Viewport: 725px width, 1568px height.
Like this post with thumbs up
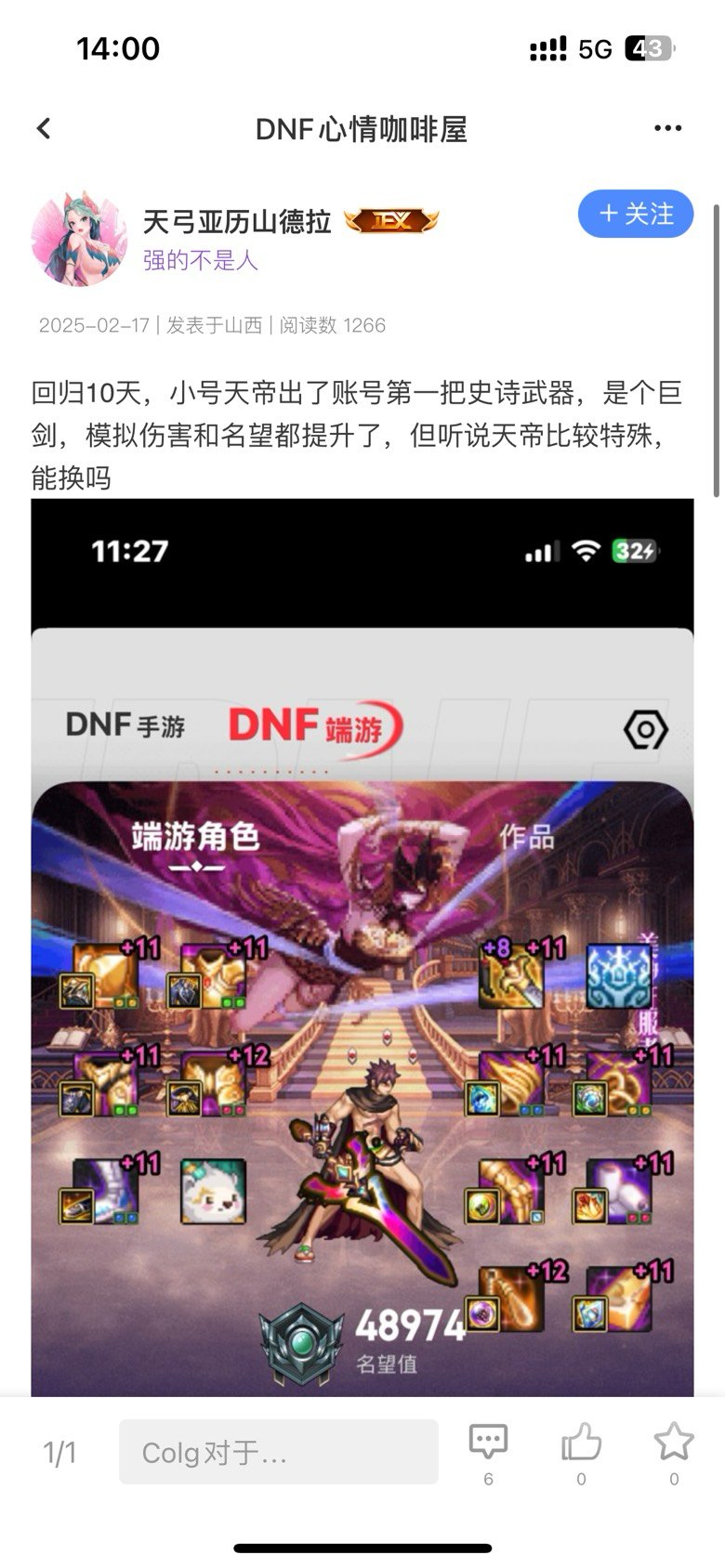coord(581,1452)
